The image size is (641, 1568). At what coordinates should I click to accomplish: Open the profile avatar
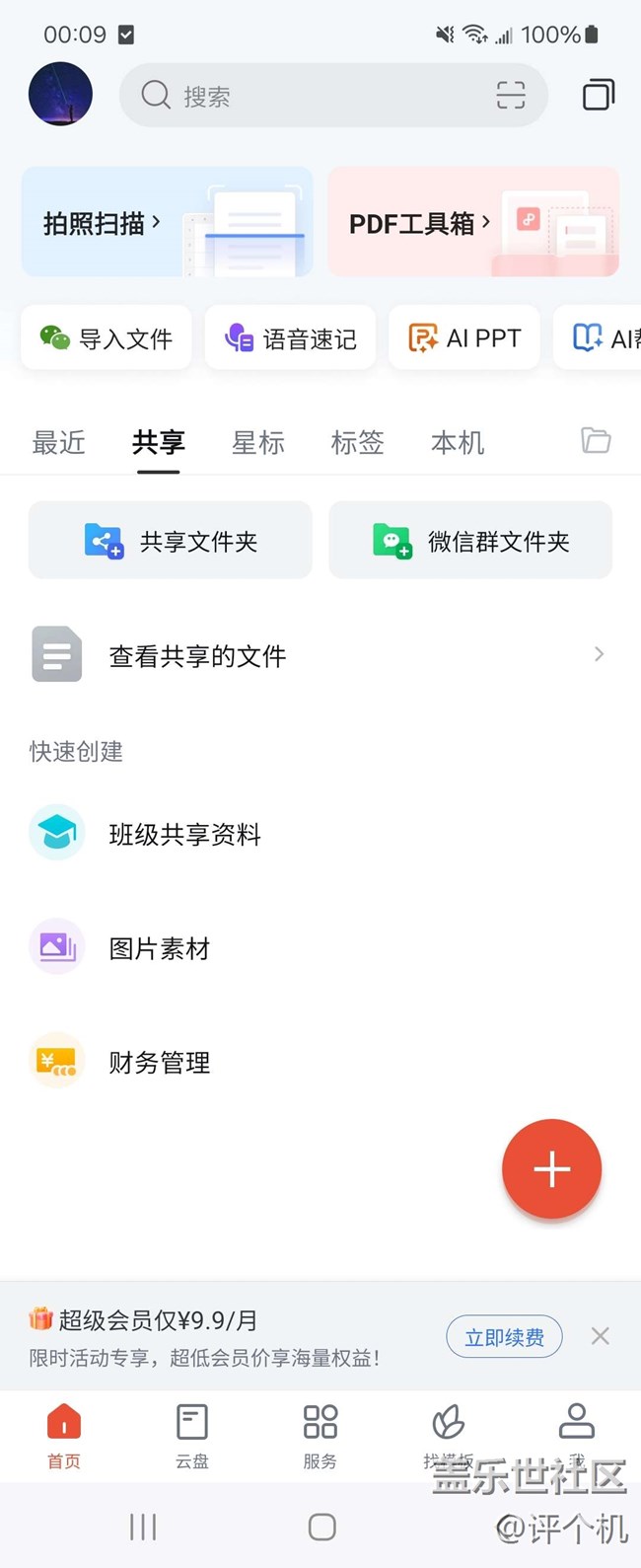61,95
